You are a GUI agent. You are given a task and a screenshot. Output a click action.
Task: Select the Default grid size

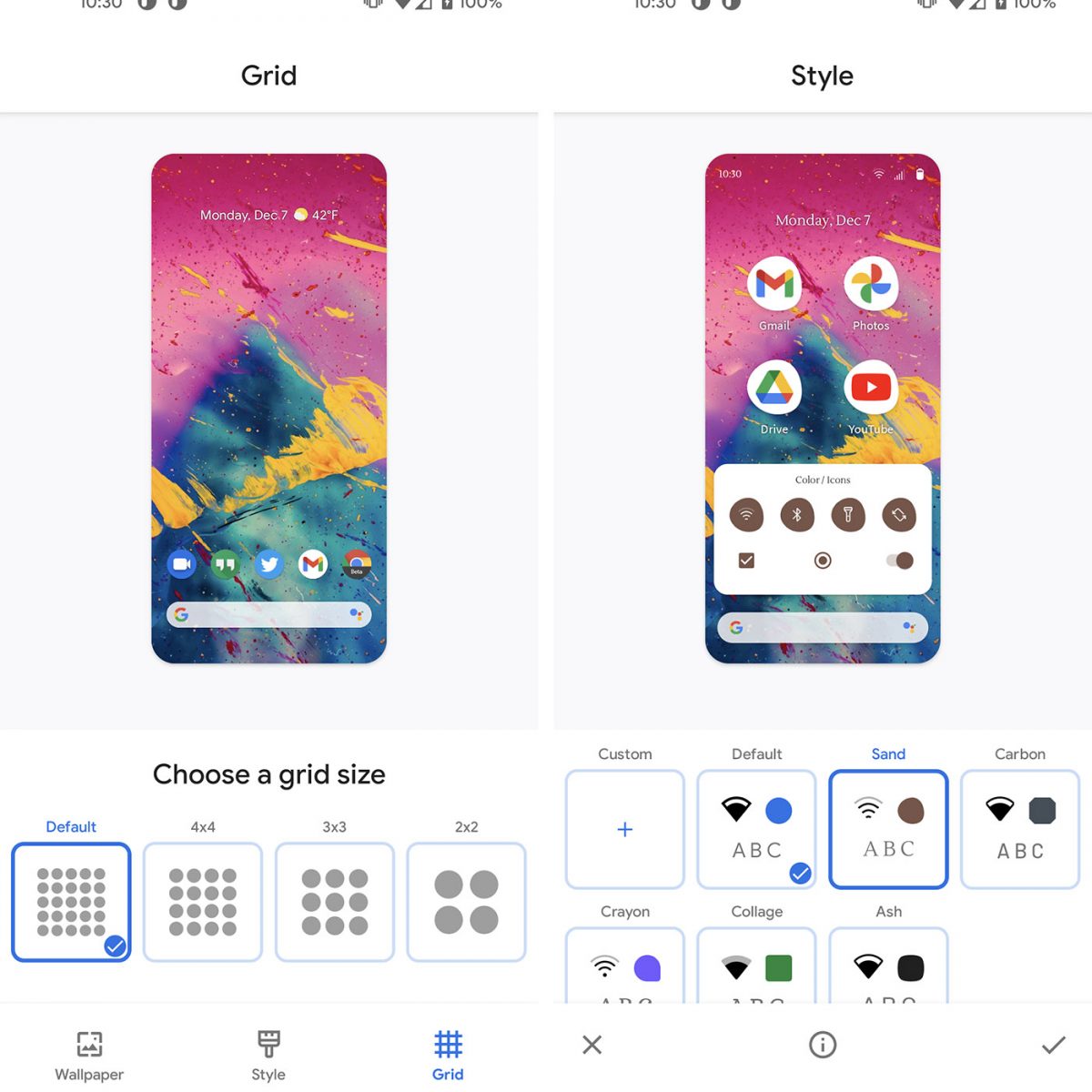[x=71, y=901]
